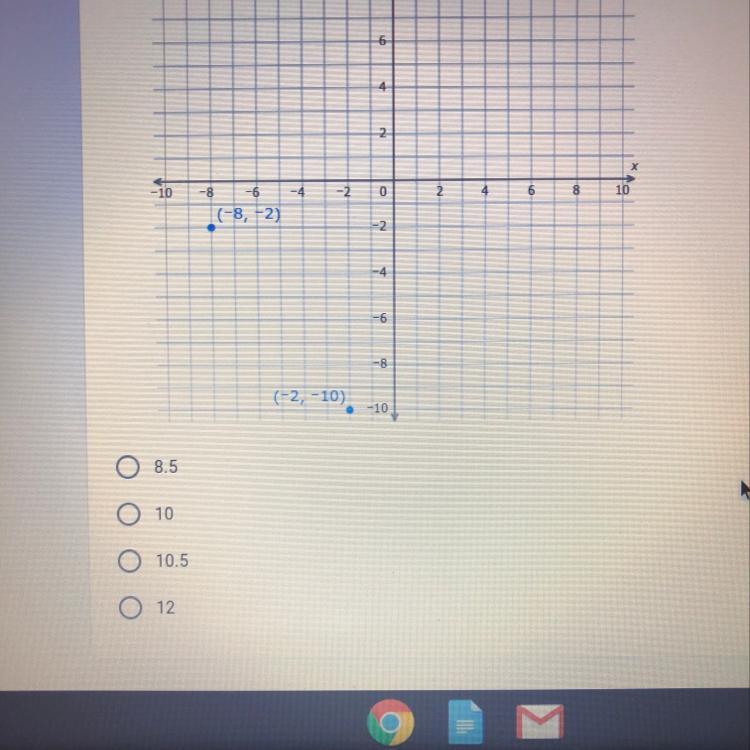Pick the 10.5 radio button

click(127, 561)
